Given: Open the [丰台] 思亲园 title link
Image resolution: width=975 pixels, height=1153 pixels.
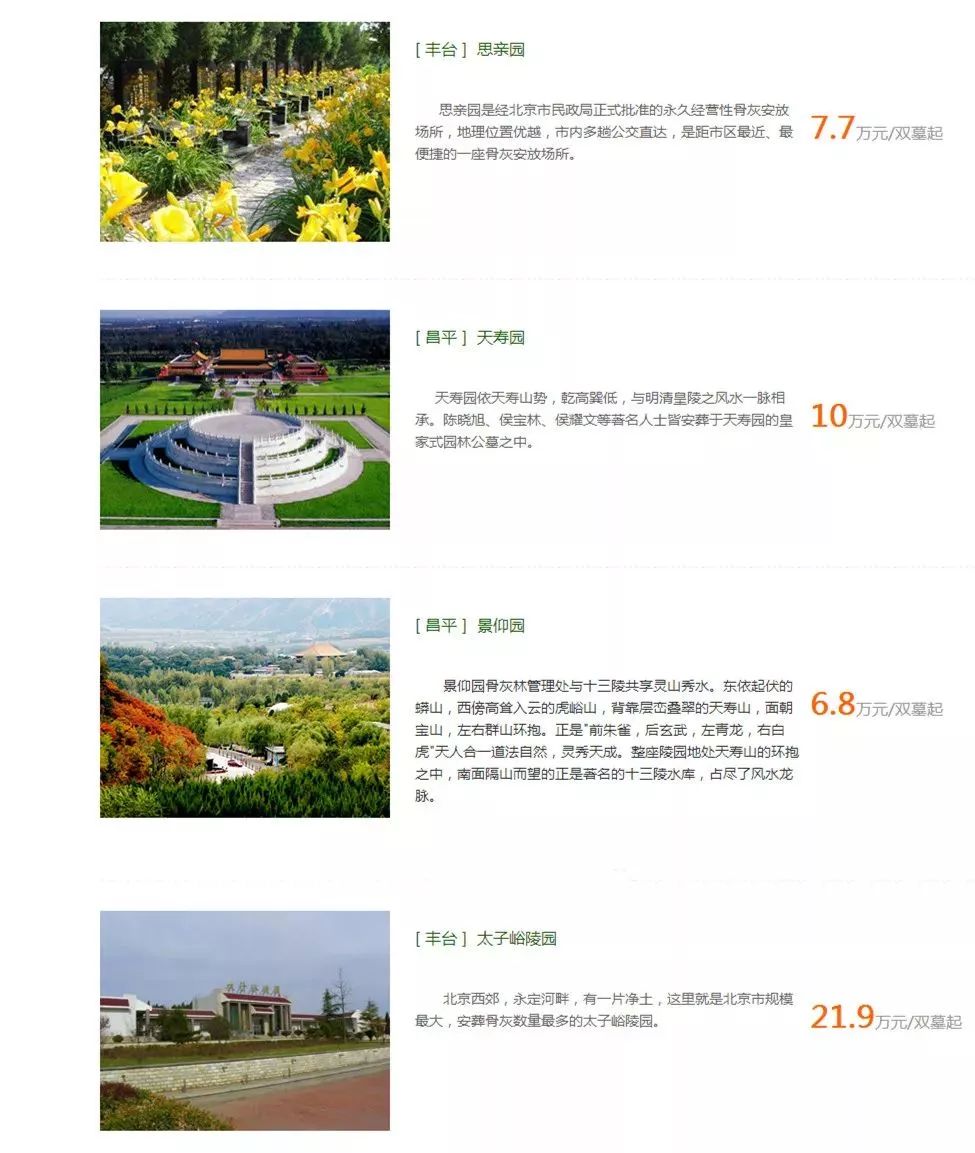Looking at the screenshot, I should tap(470, 49).
